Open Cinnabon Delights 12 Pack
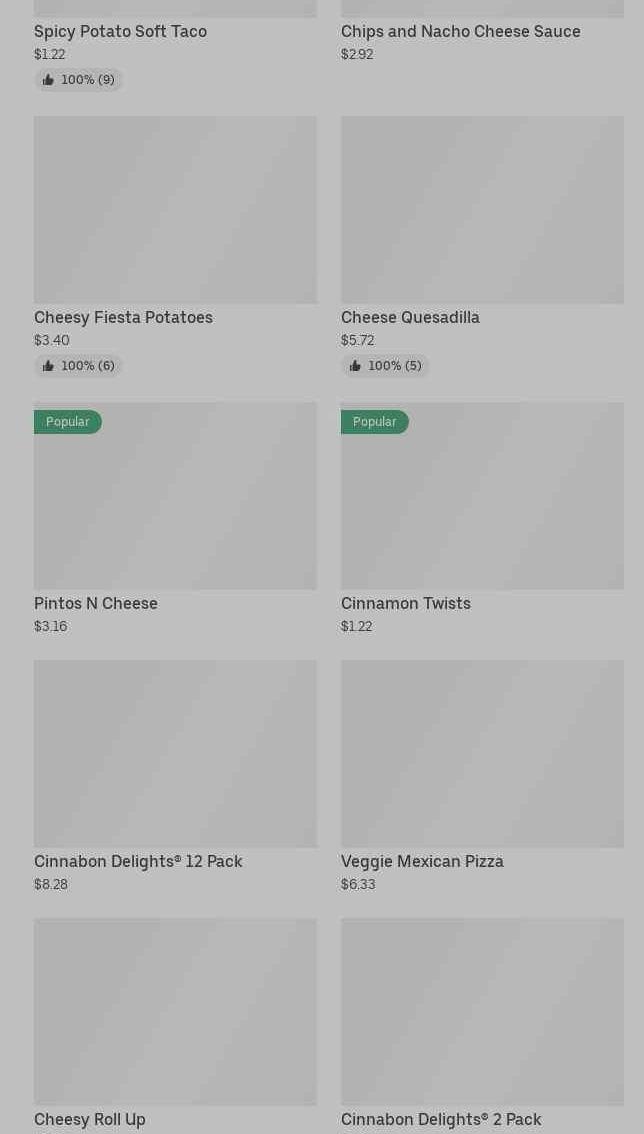This screenshot has height=1134, width=644. 175,754
